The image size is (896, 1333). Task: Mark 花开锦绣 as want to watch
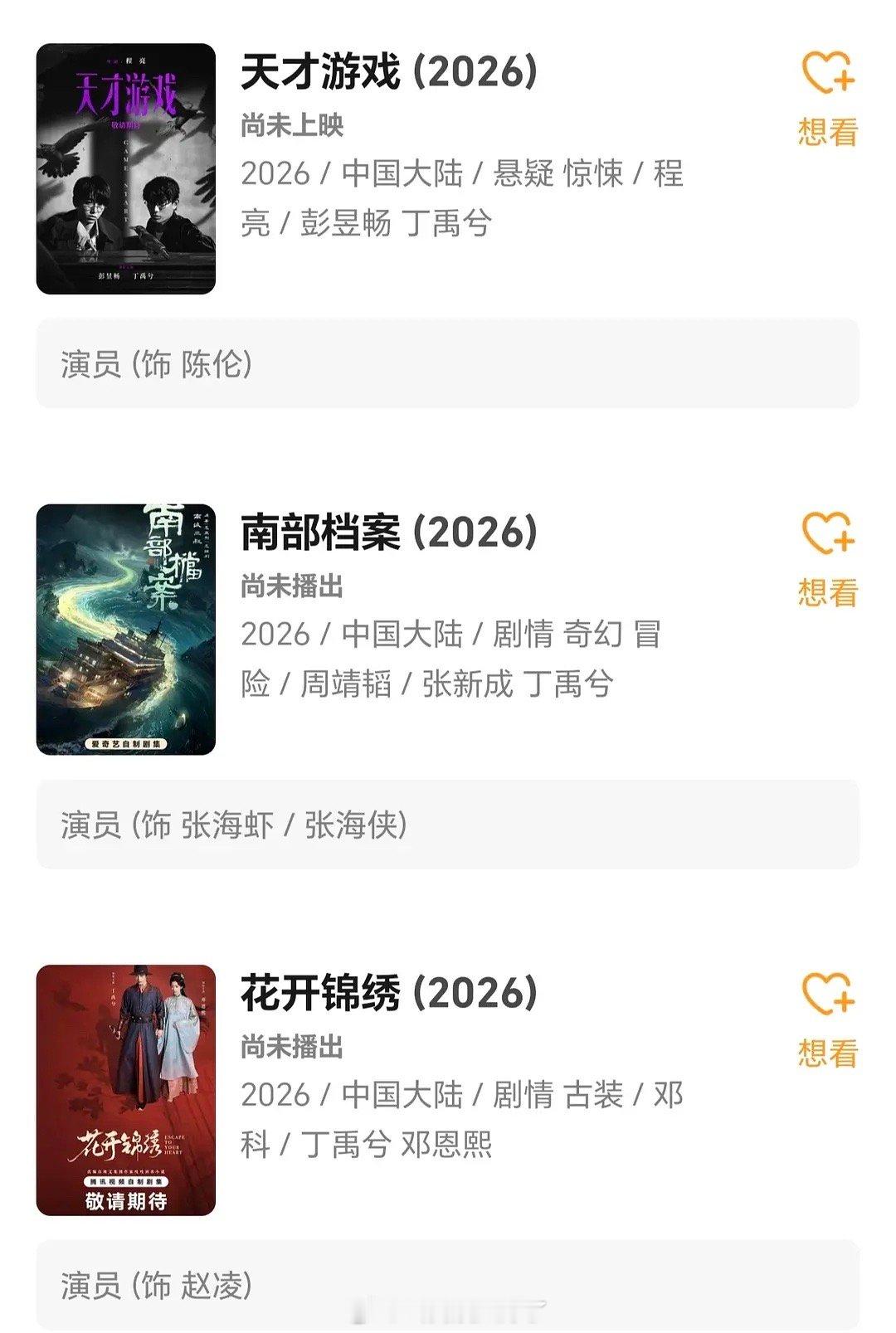point(827,1019)
